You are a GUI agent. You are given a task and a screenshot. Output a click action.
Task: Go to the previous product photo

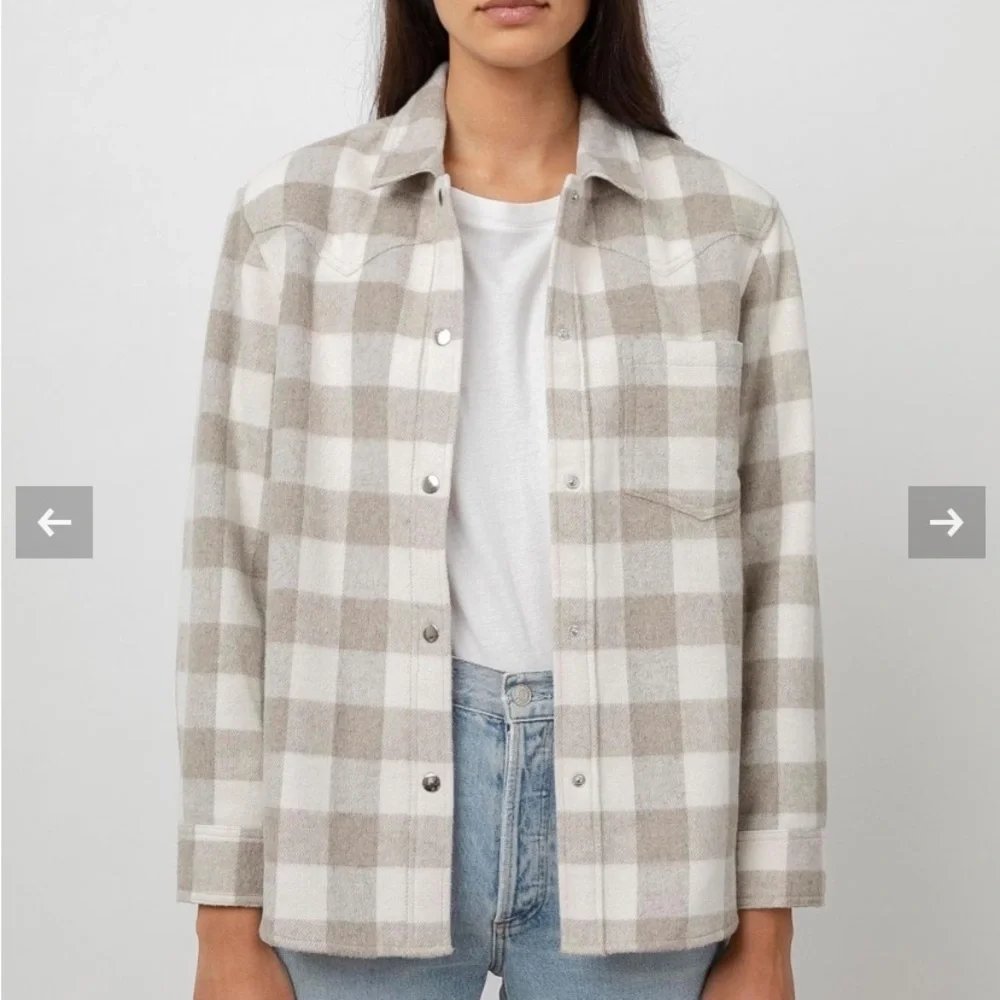point(54,522)
